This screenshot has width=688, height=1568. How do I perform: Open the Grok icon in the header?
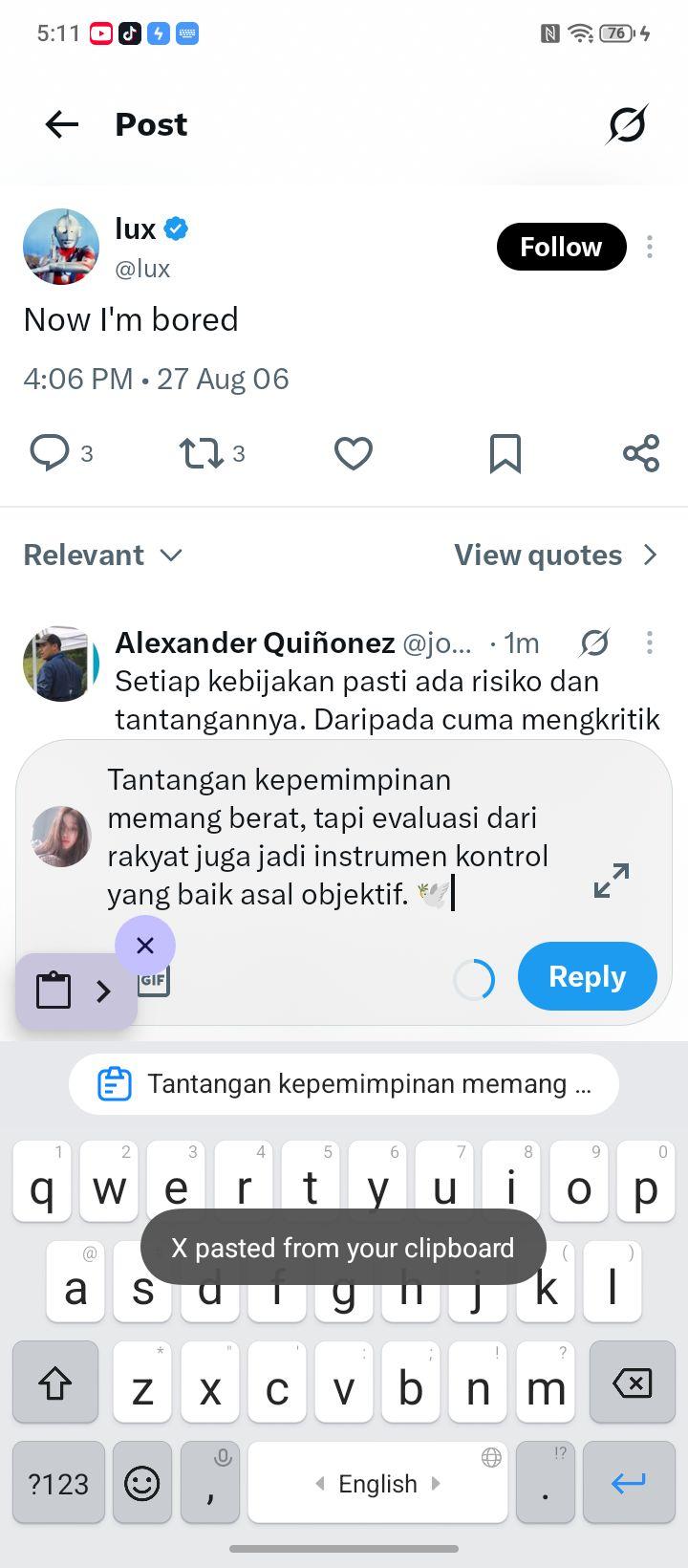pos(628,124)
